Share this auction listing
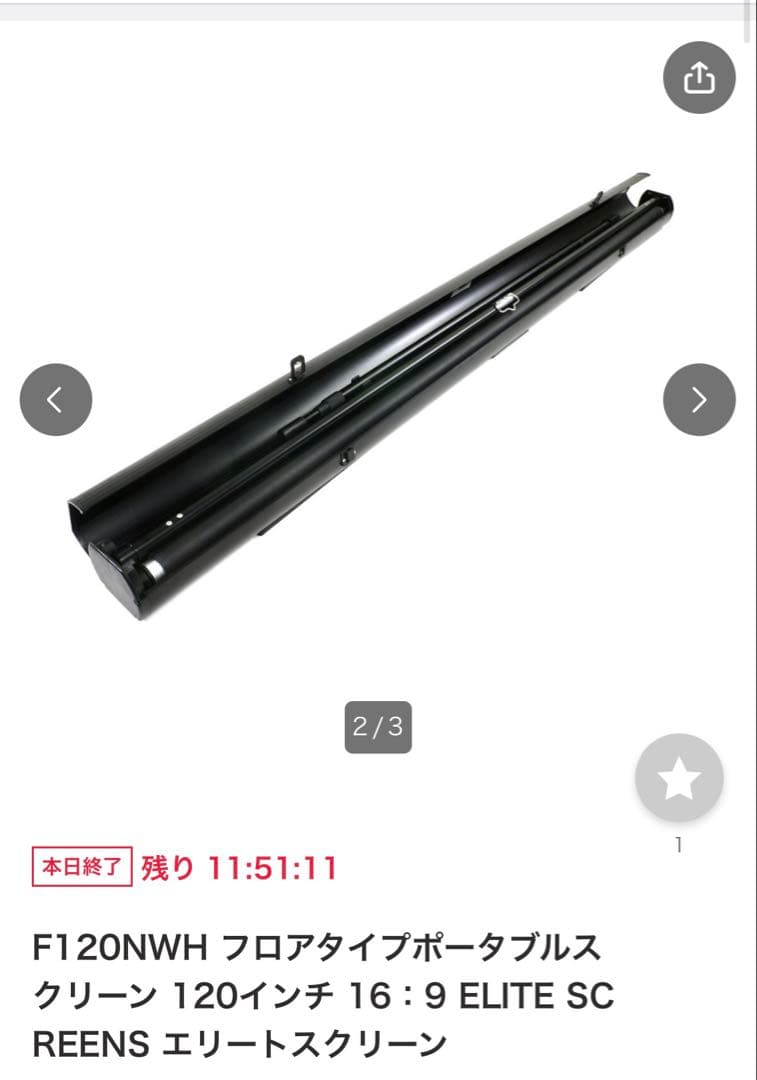The image size is (757, 1080). coord(699,78)
